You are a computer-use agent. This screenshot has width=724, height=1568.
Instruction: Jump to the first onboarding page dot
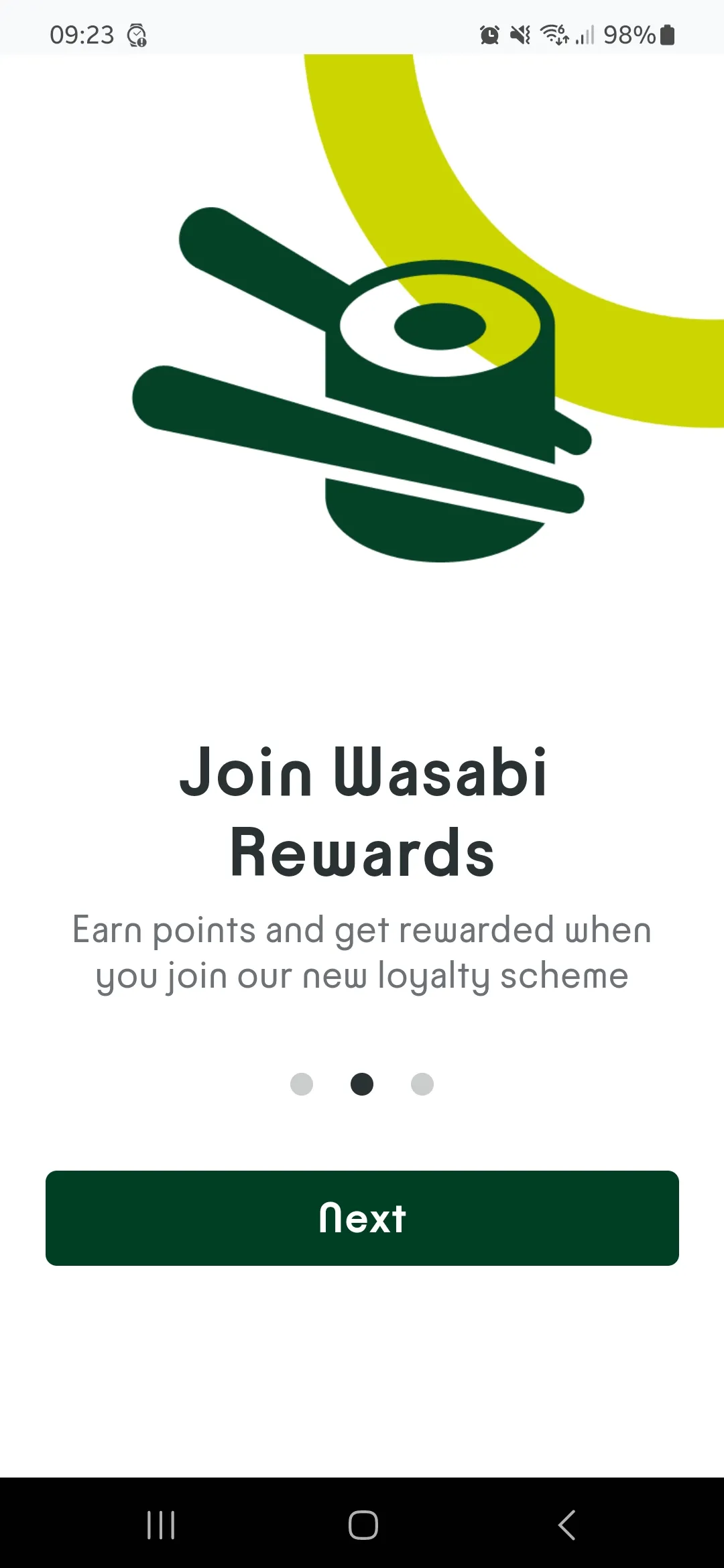point(302,1084)
